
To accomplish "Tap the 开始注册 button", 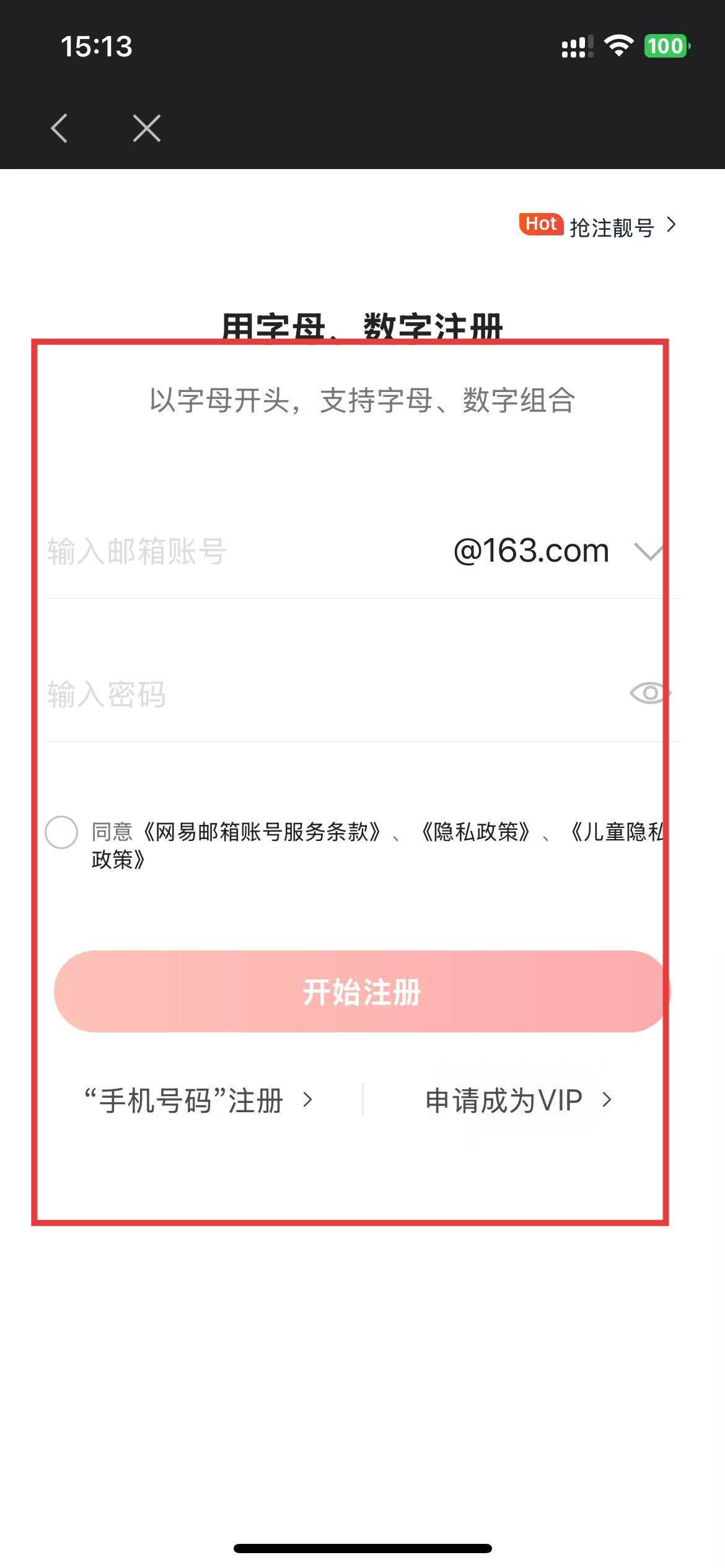I will tap(362, 991).
